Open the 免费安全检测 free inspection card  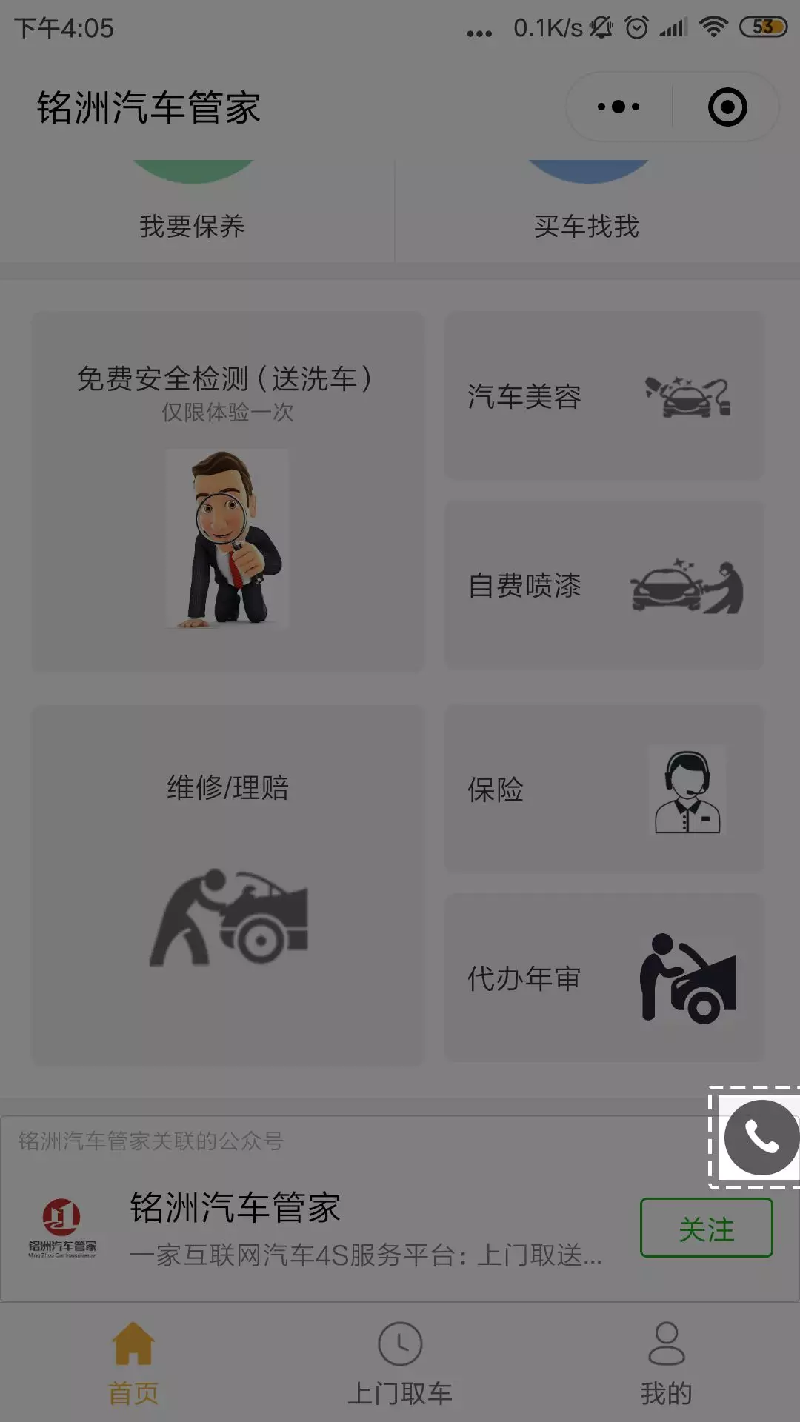(228, 490)
